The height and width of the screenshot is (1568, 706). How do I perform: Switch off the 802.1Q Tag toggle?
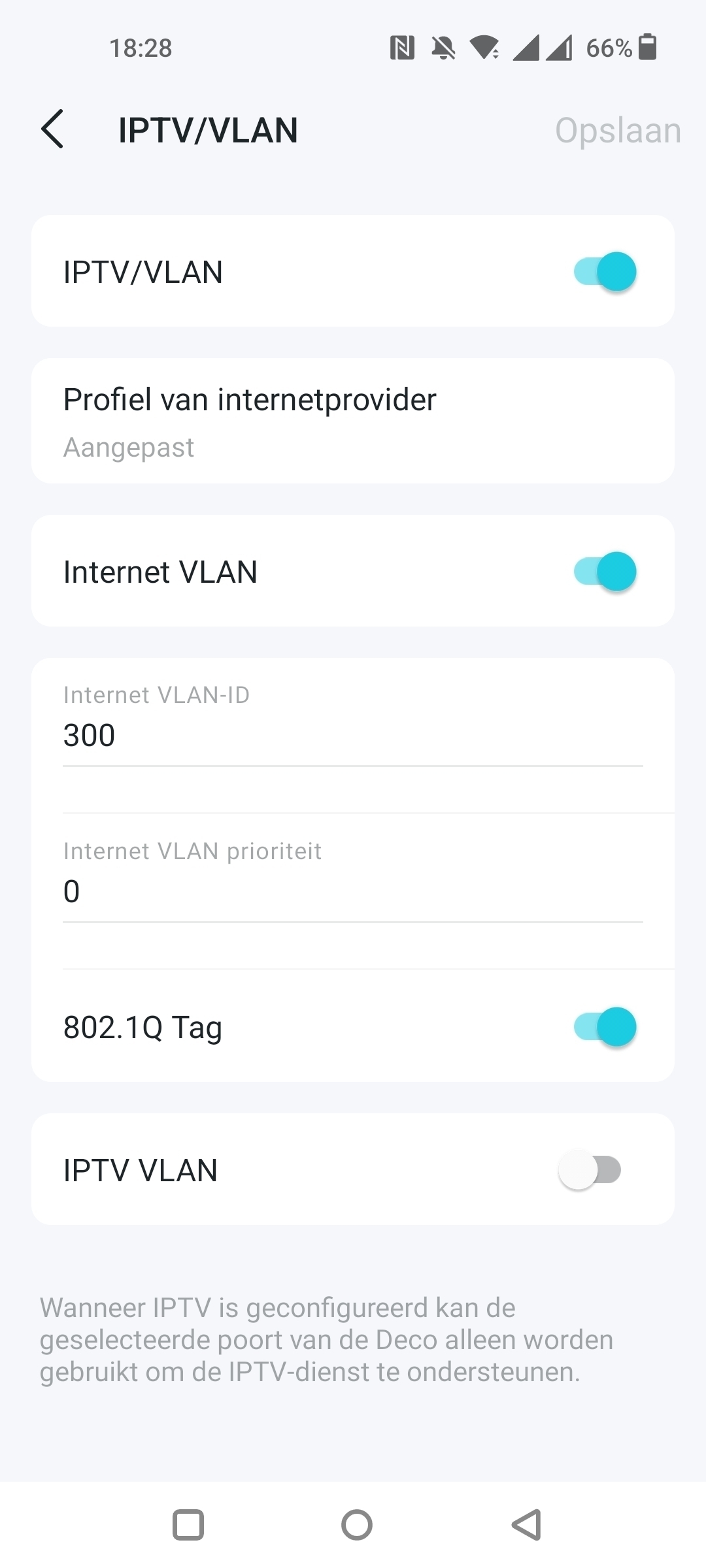point(605,1027)
